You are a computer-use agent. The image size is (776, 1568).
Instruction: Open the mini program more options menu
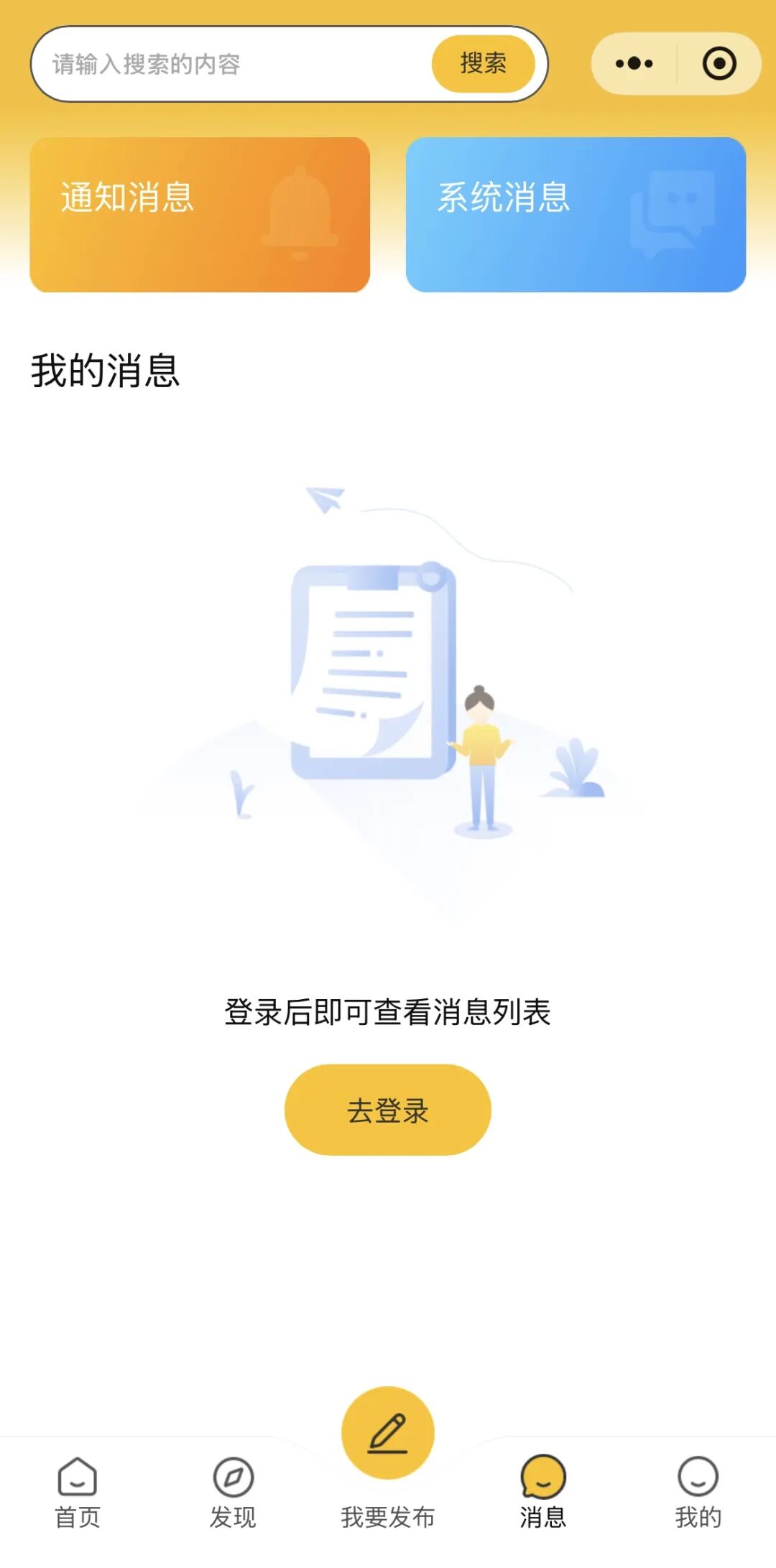pyautogui.click(x=634, y=63)
